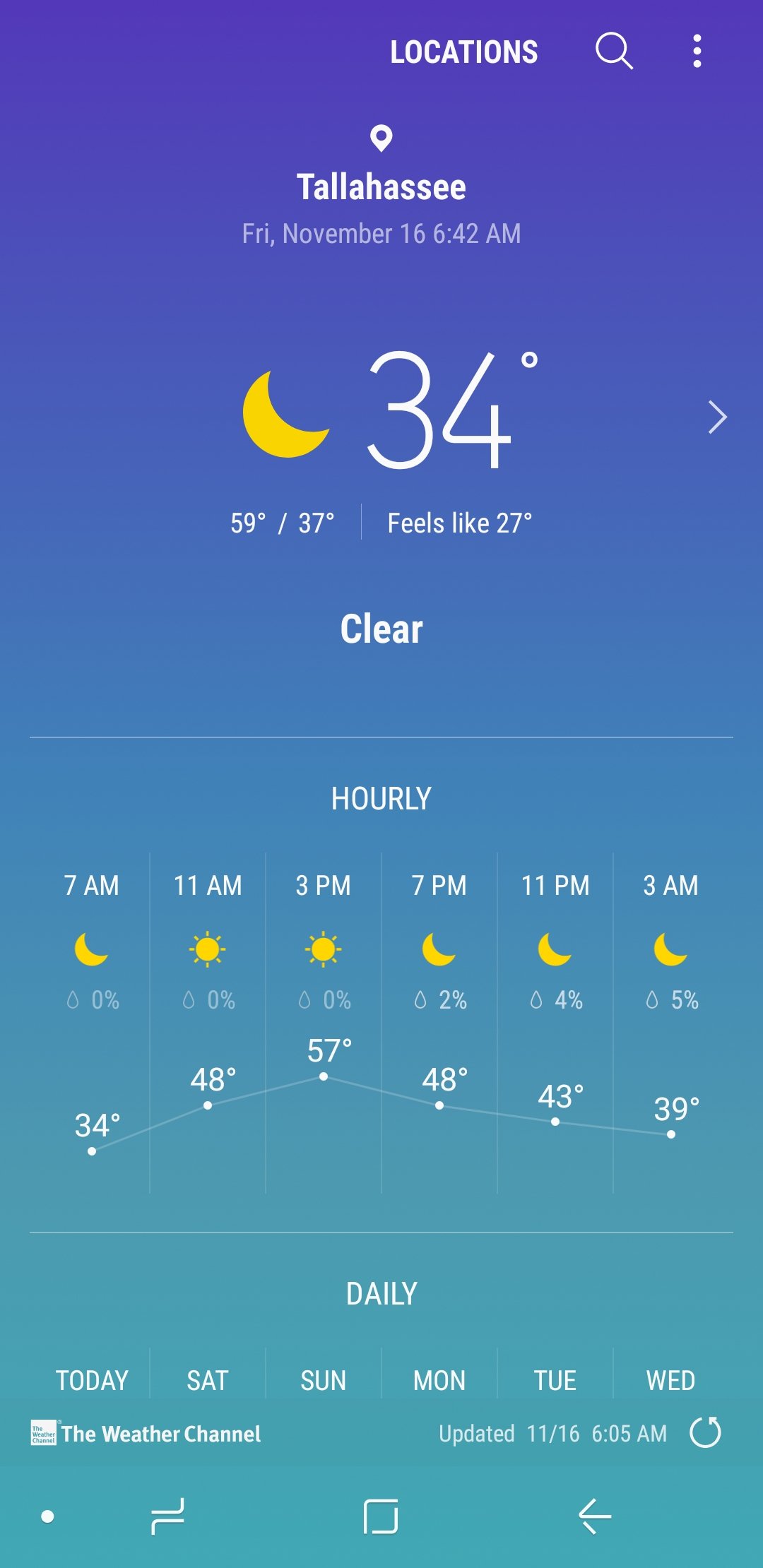Go back using the navigation bar

[x=595, y=1516]
